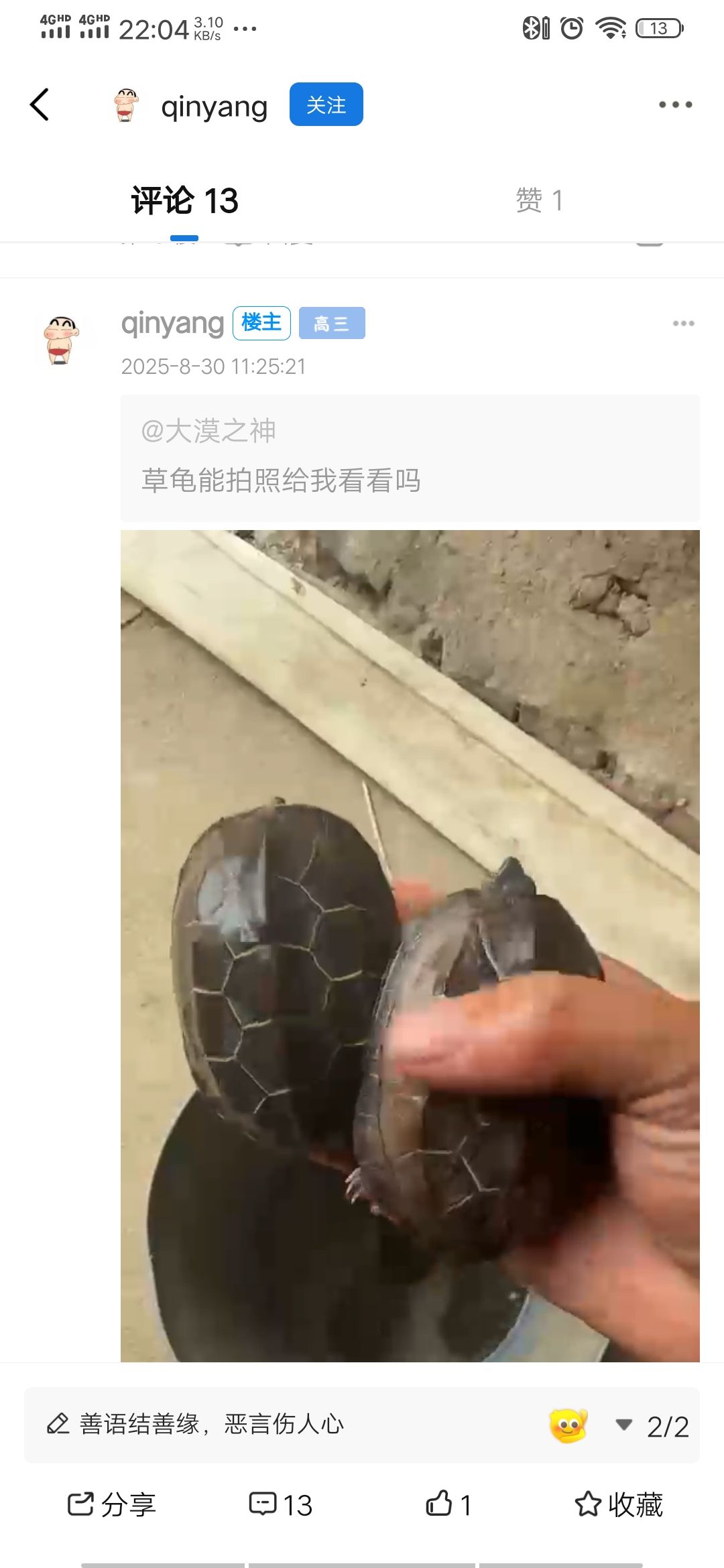The image size is (724, 1568).
Task: Follow qinyang with the 关注 button
Action: click(326, 105)
